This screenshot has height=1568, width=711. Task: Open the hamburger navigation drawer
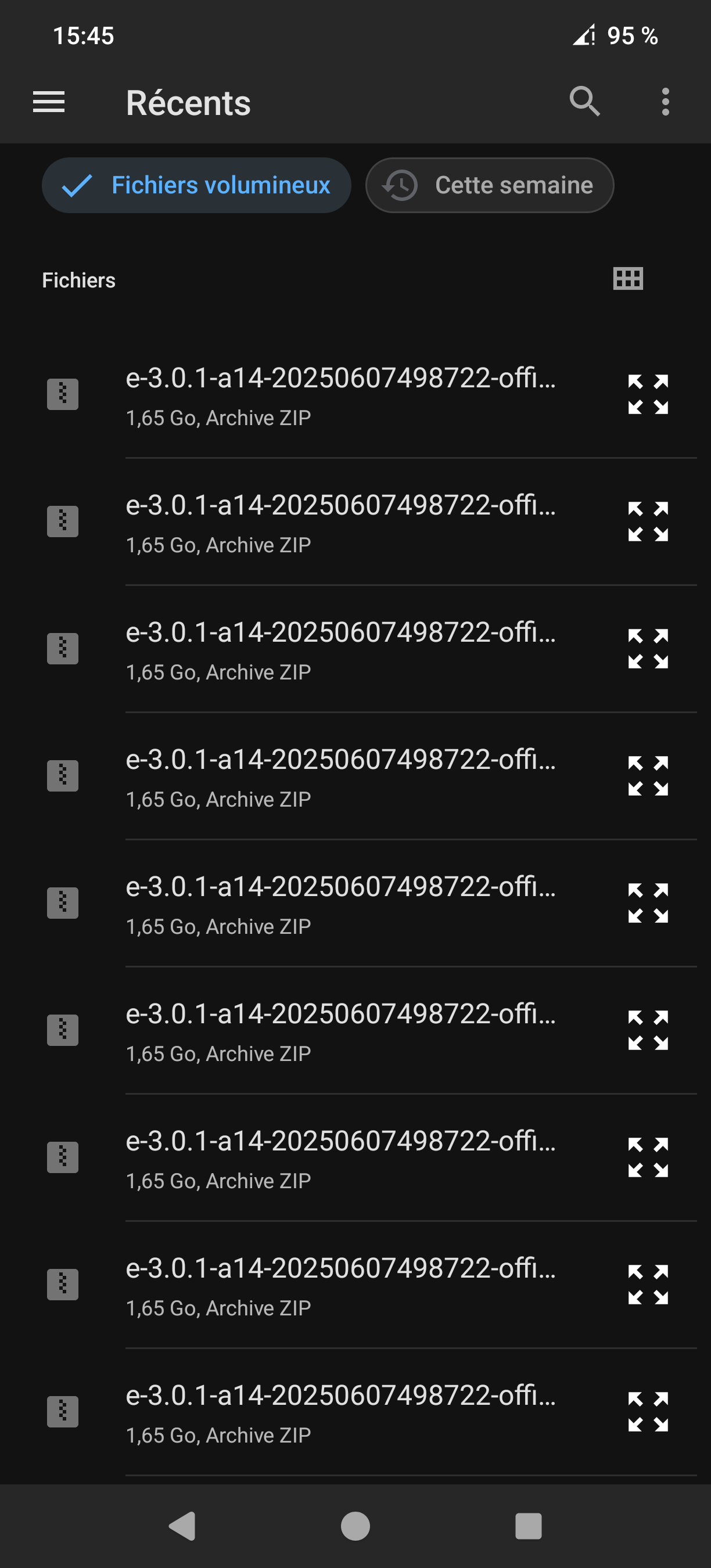pyautogui.click(x=49, y=102)
